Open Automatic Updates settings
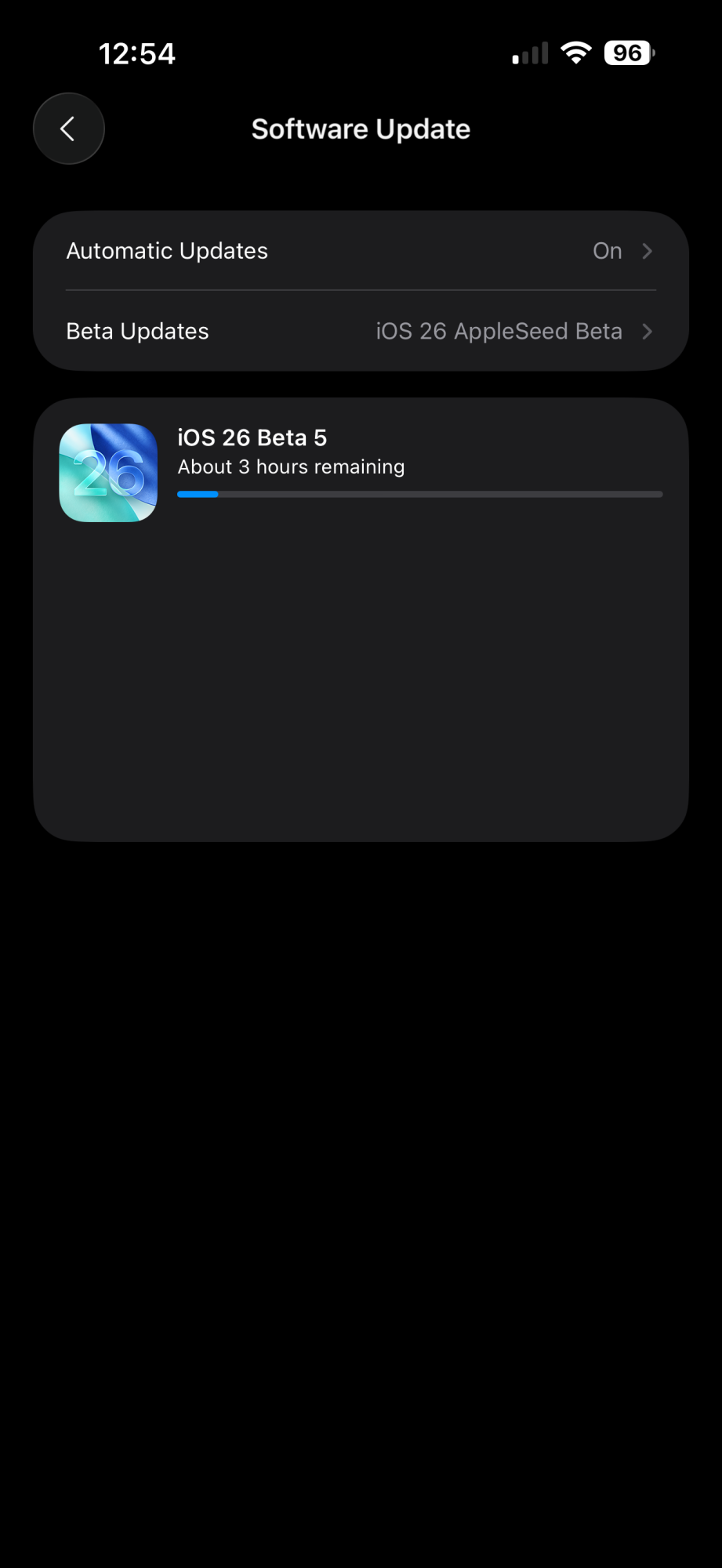722x1568 pixels. (x=361, y=251)
